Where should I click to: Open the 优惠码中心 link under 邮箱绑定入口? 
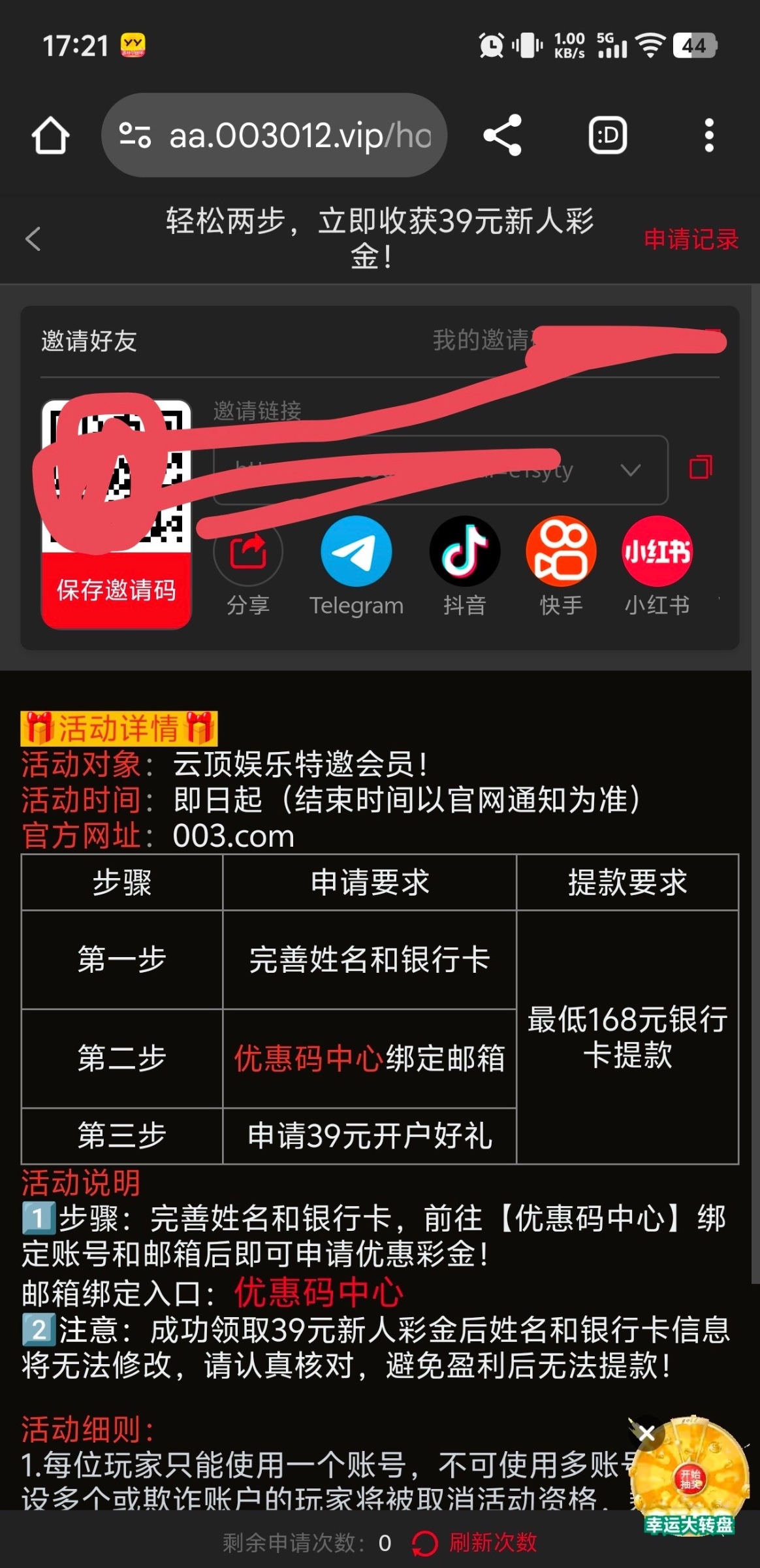coord(319,1292)
